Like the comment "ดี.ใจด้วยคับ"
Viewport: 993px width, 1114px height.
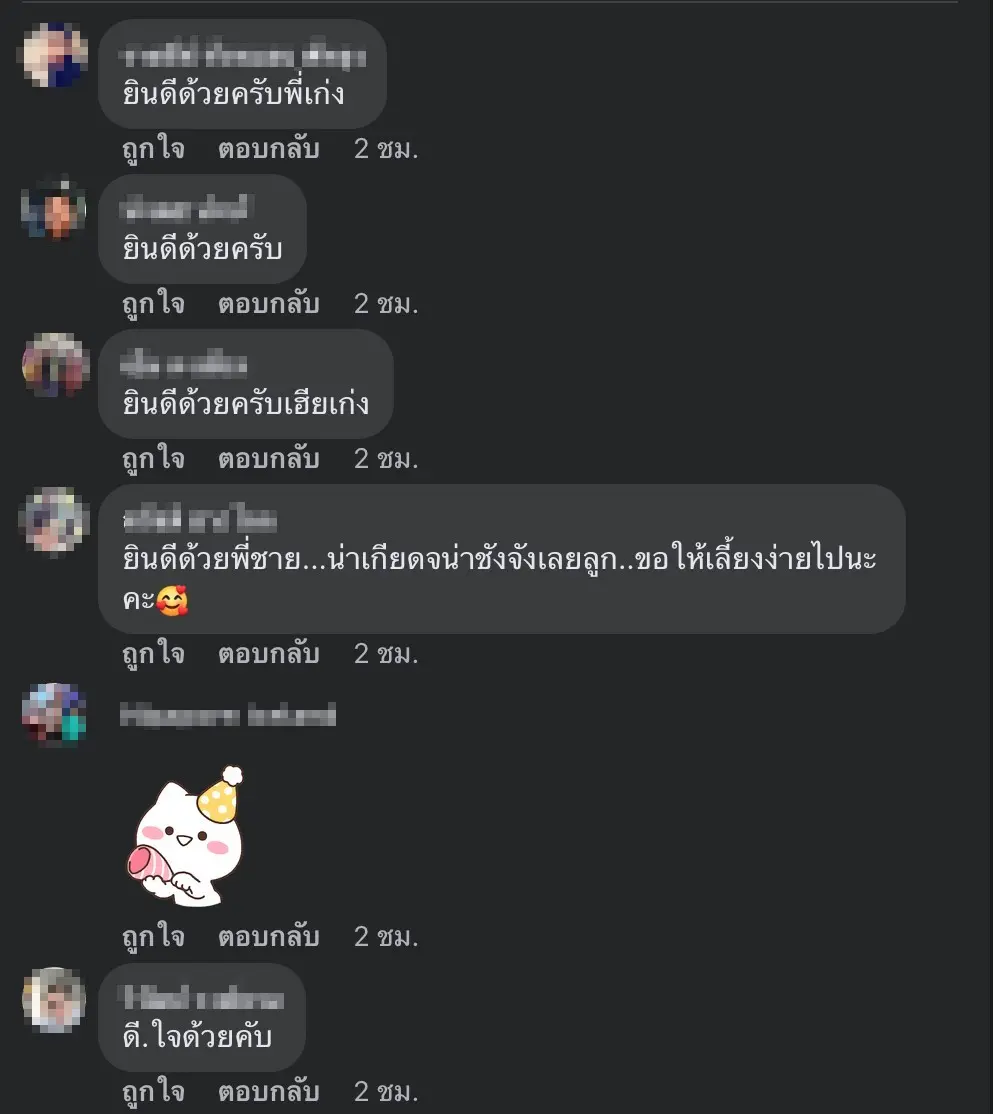point(153,1091)
